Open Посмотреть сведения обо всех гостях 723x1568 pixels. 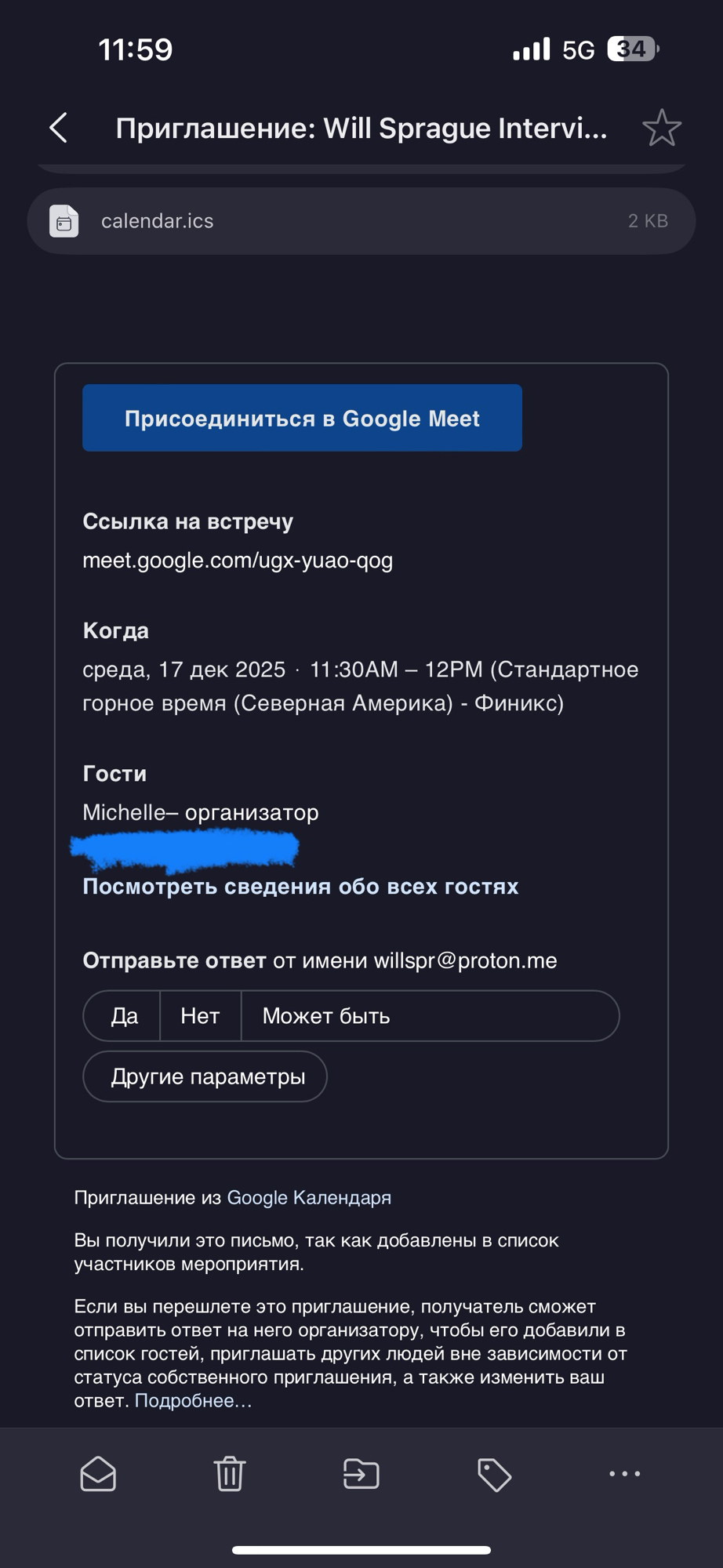[x=300, y=887]
